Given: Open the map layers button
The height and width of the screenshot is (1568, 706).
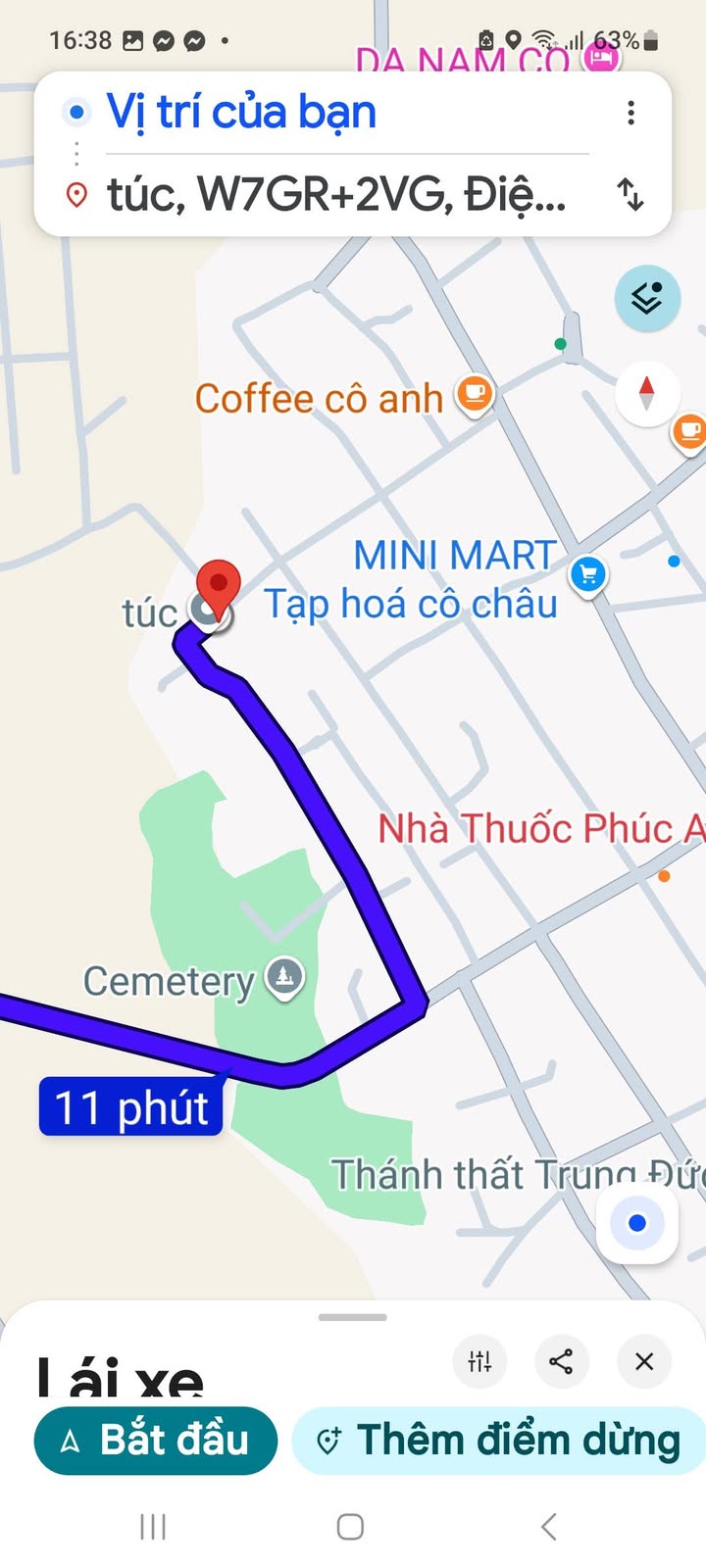Looking at the screenshot, I should 647,298.
